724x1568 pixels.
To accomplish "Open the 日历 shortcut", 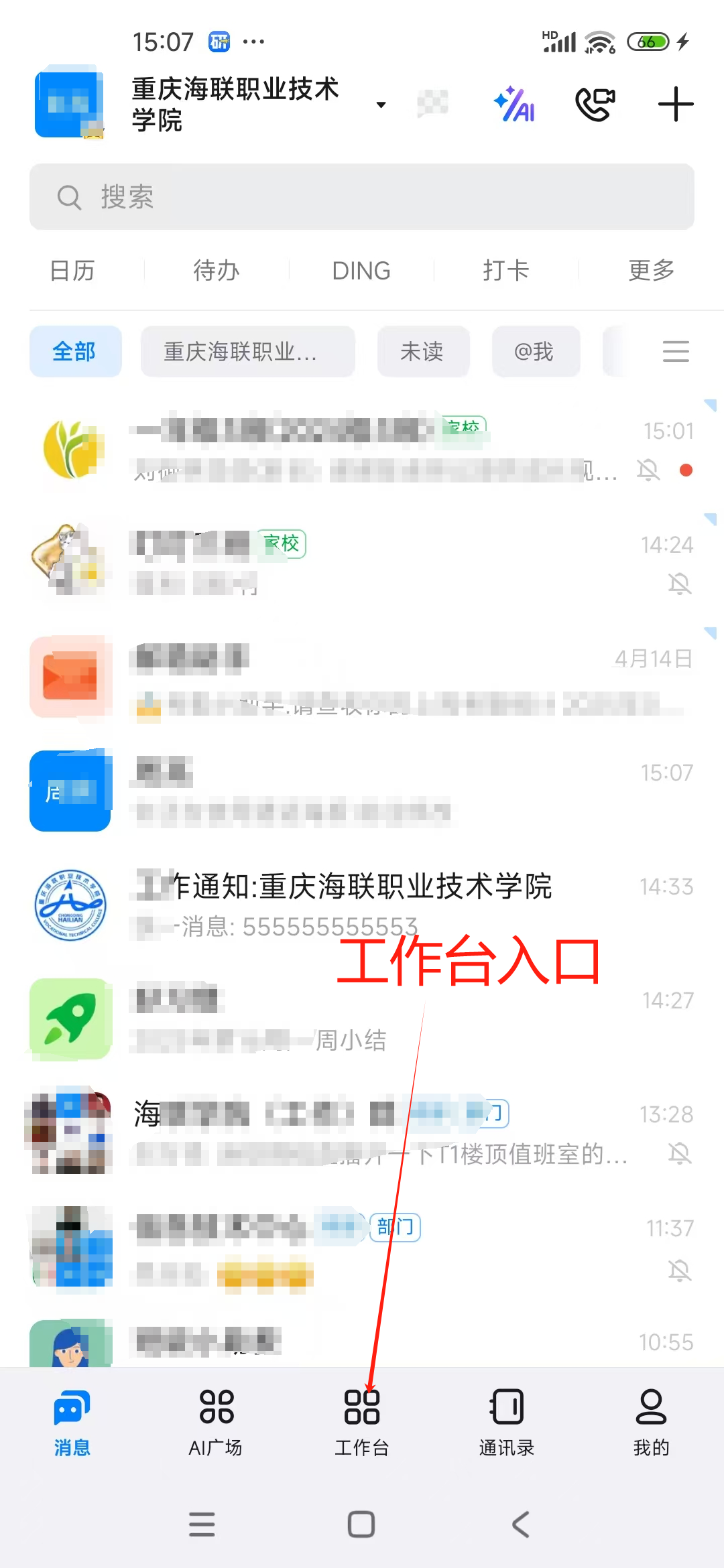I will [x=72, y=271].
